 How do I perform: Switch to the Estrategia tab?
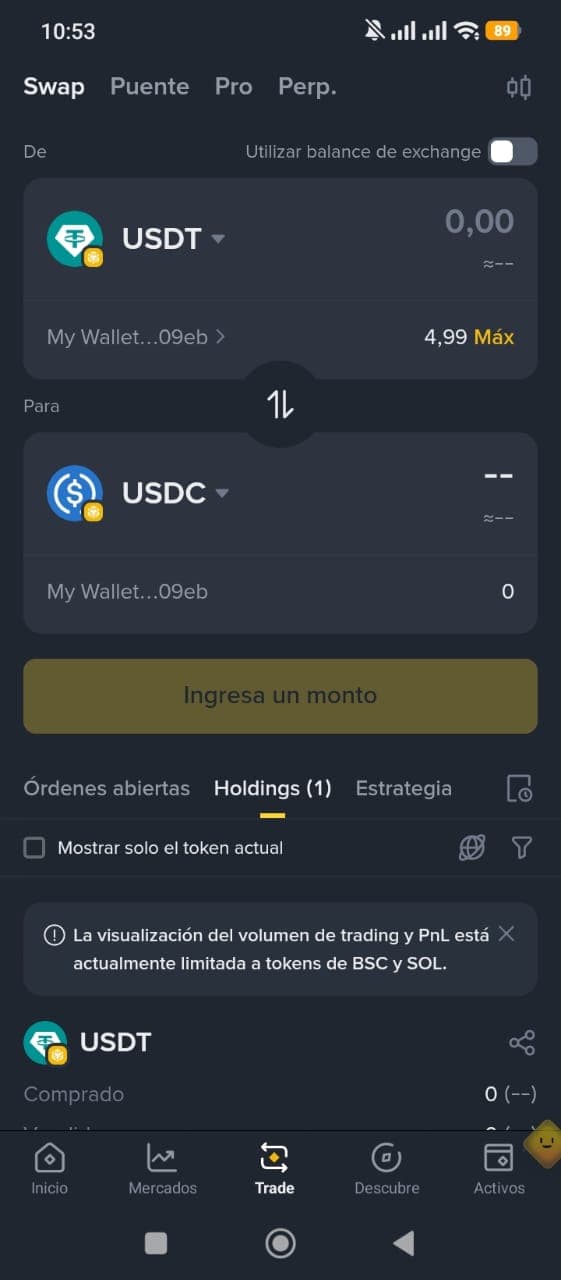[x=403, y=788]
